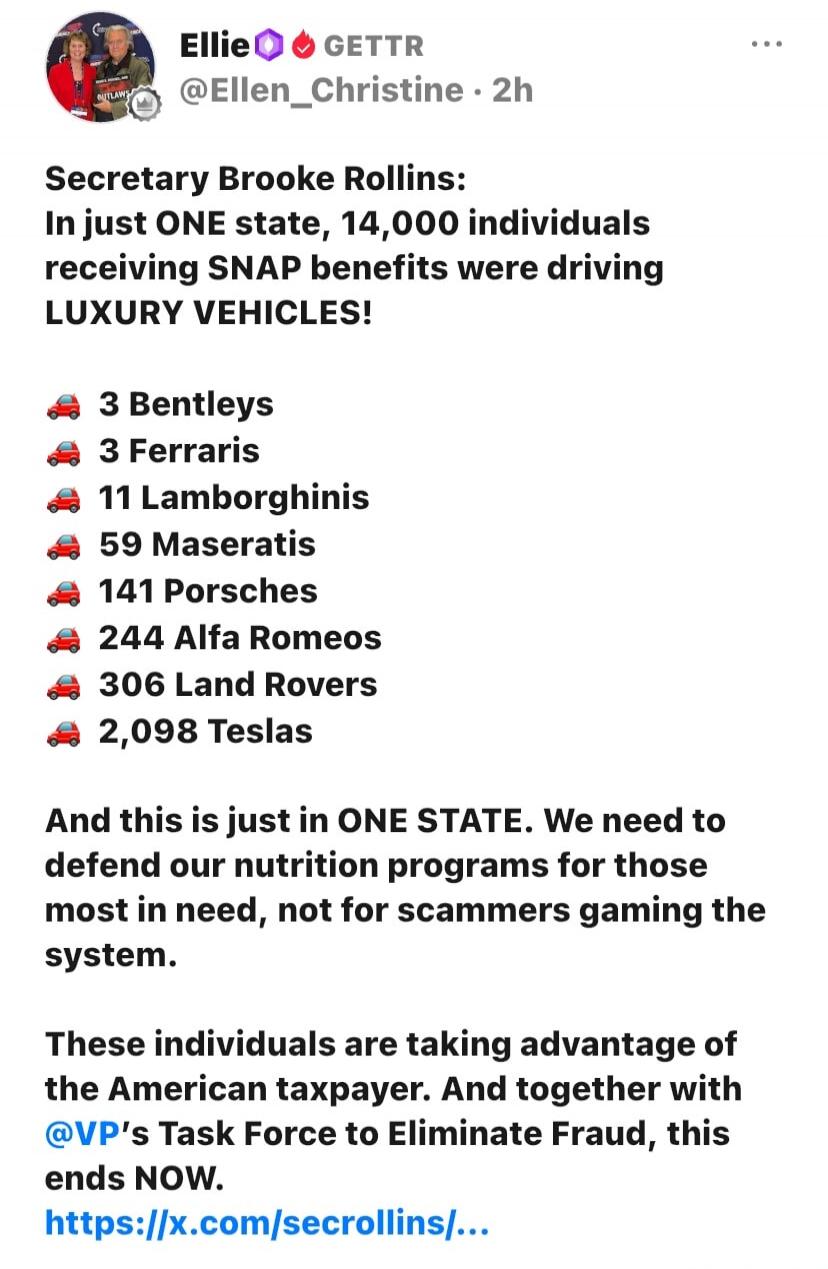Screen dimensions: 828x1269
Task: Click the car emoji beside 59 Maseratis
Action: coord(64,545)
